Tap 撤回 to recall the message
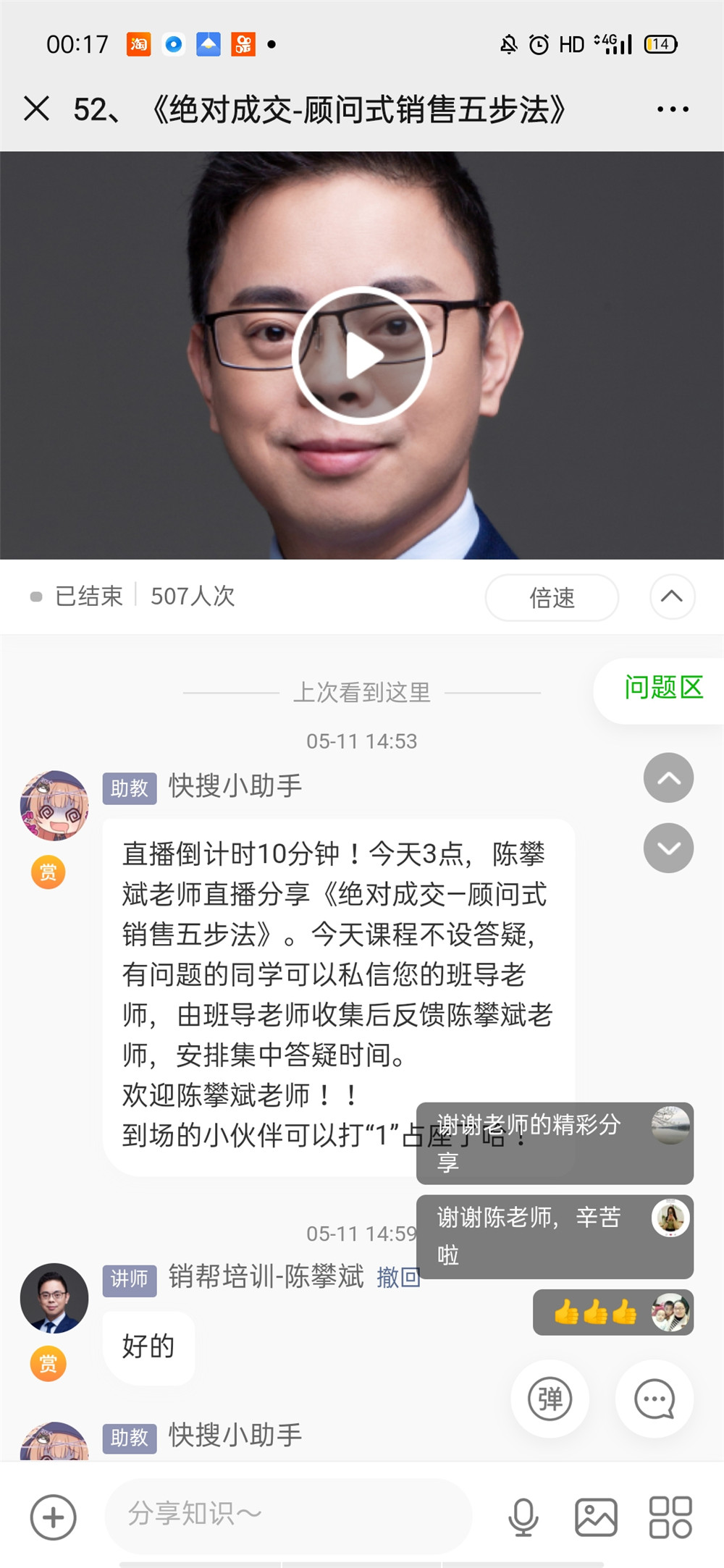724x1568 pixels. pyautogui.click(x=398, y=1277)
